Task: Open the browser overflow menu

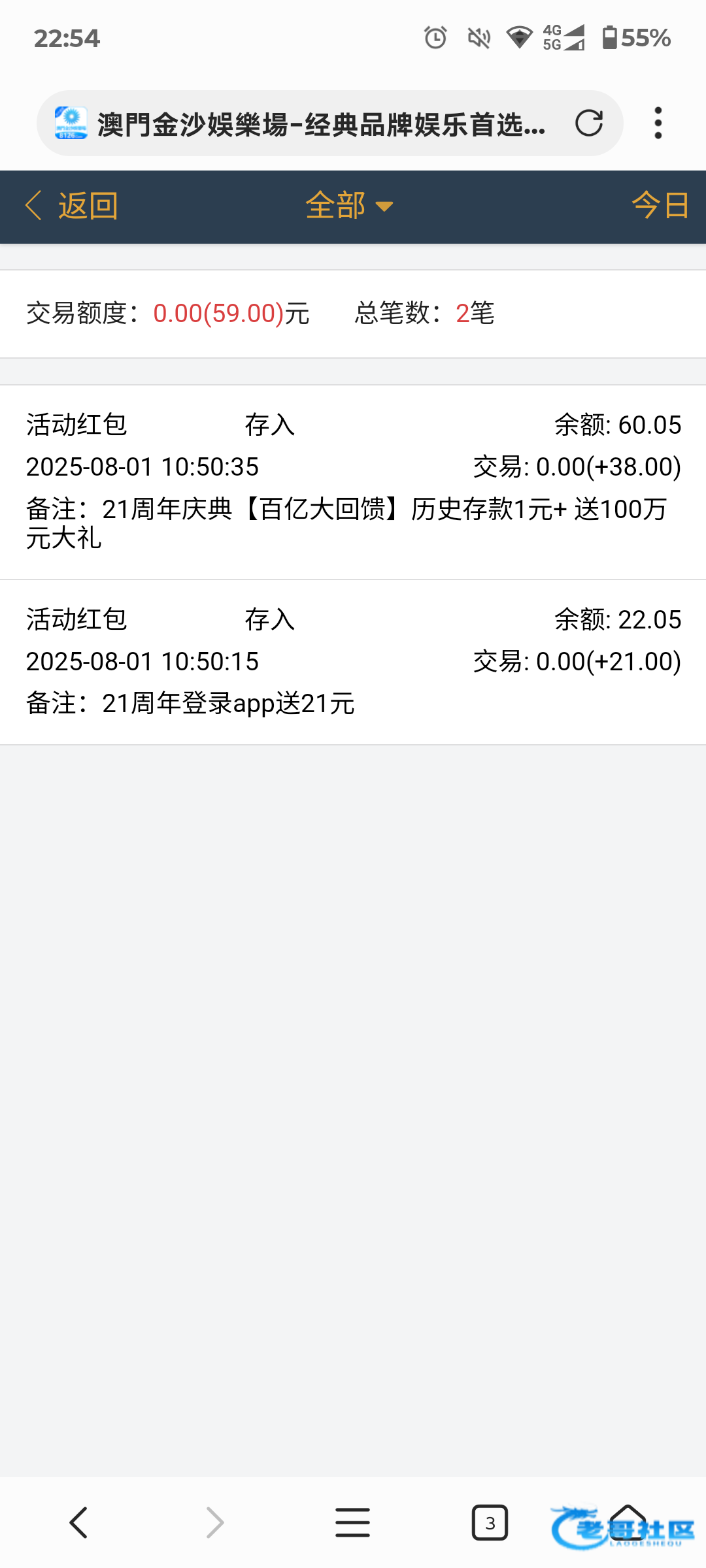Action: point(658,123)
